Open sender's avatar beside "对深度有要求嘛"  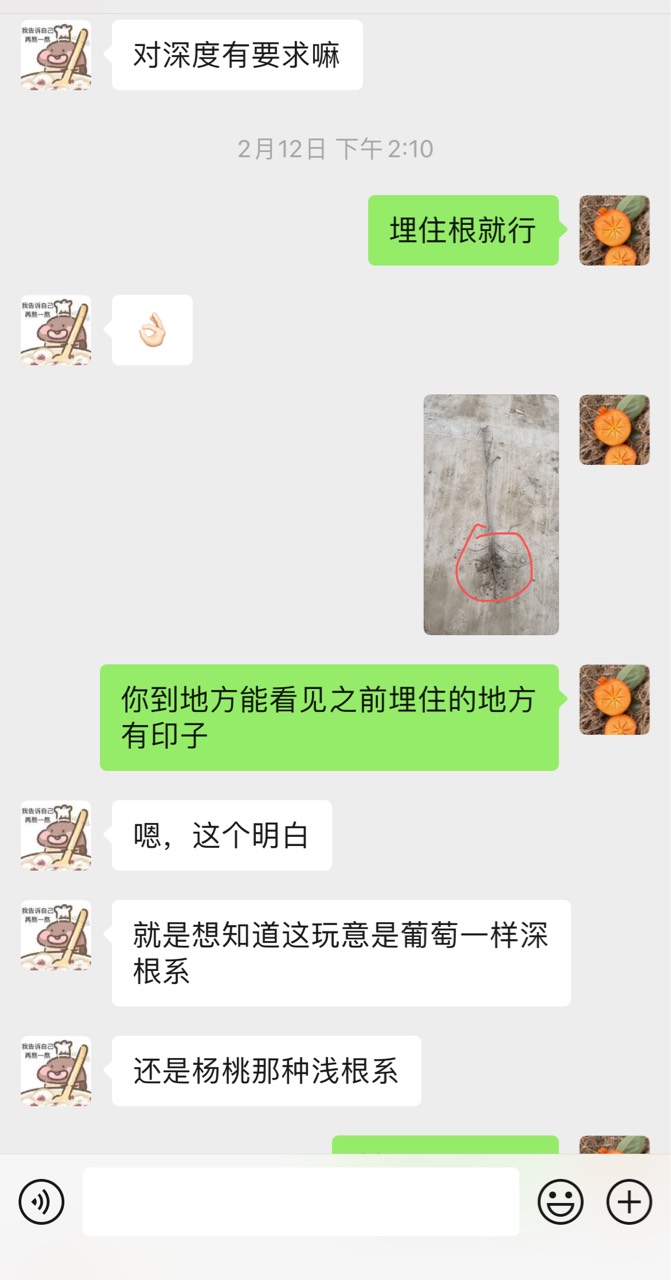pos(56,55)
